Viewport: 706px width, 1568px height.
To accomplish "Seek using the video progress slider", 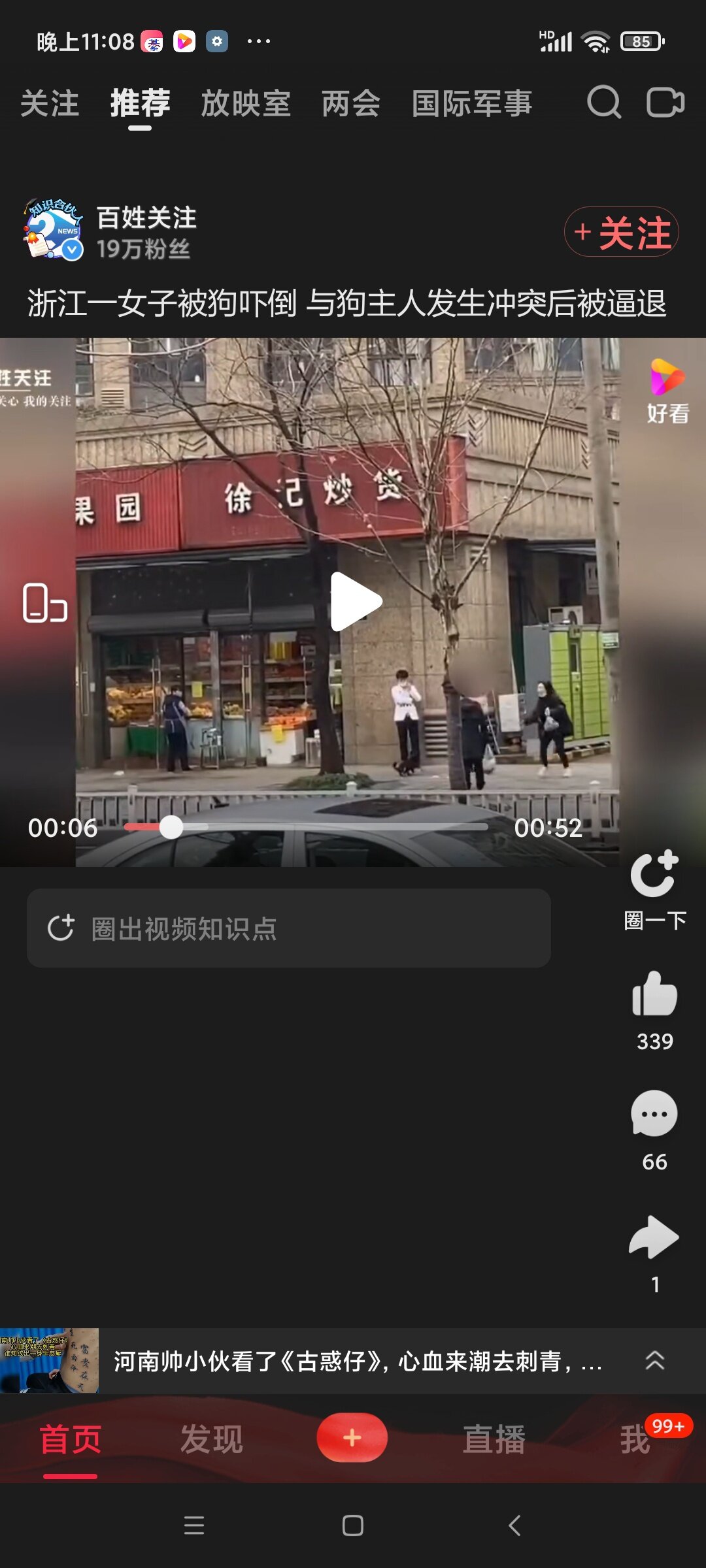I will (x=306, y=827).
